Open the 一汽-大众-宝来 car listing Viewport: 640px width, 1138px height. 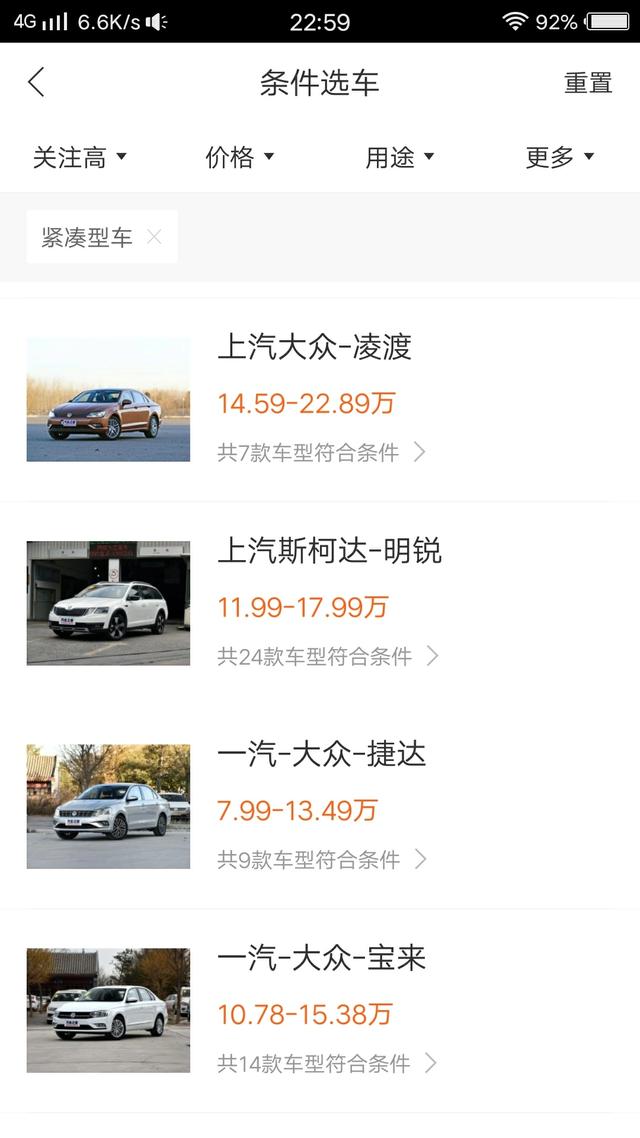click(x=320, y=1010)
